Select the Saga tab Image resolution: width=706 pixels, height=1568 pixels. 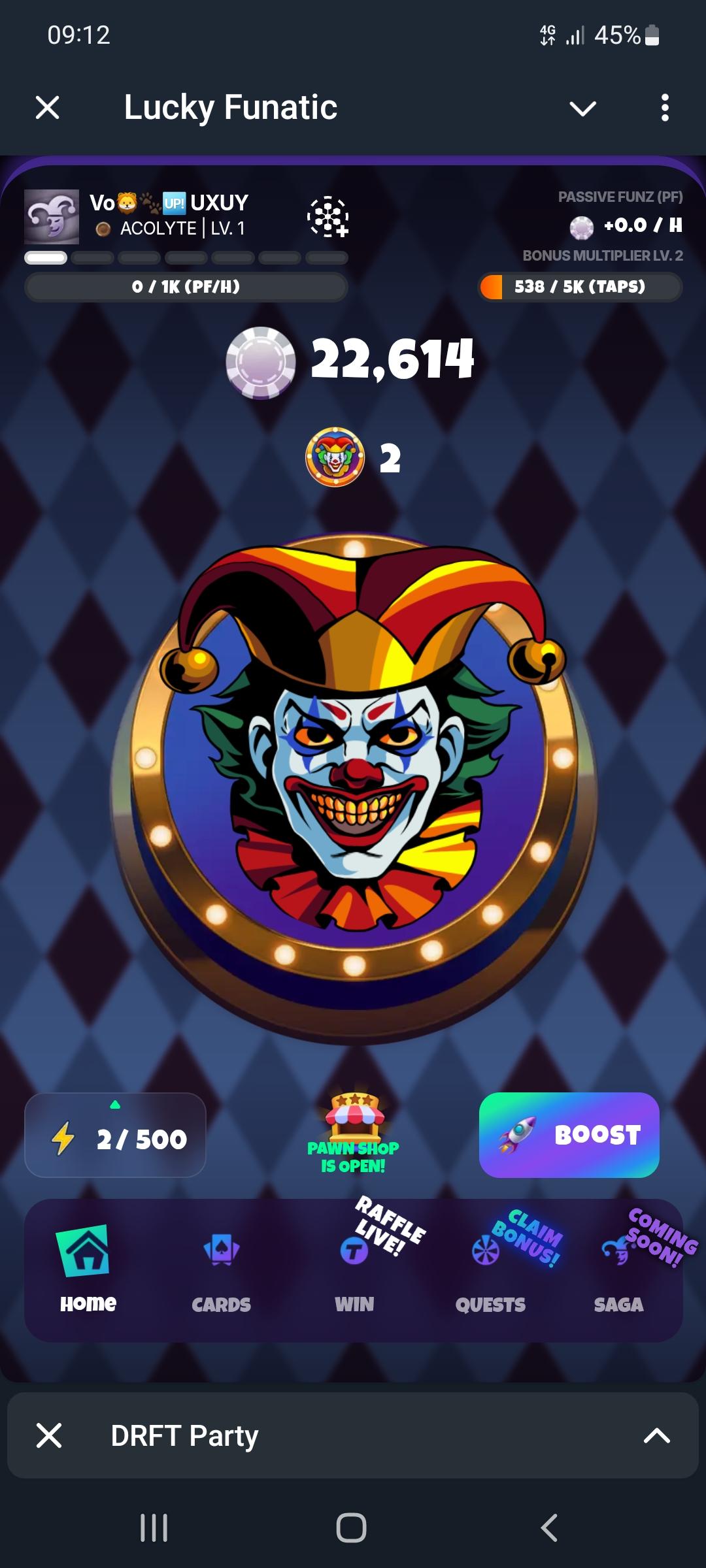tap(618, 1271)
